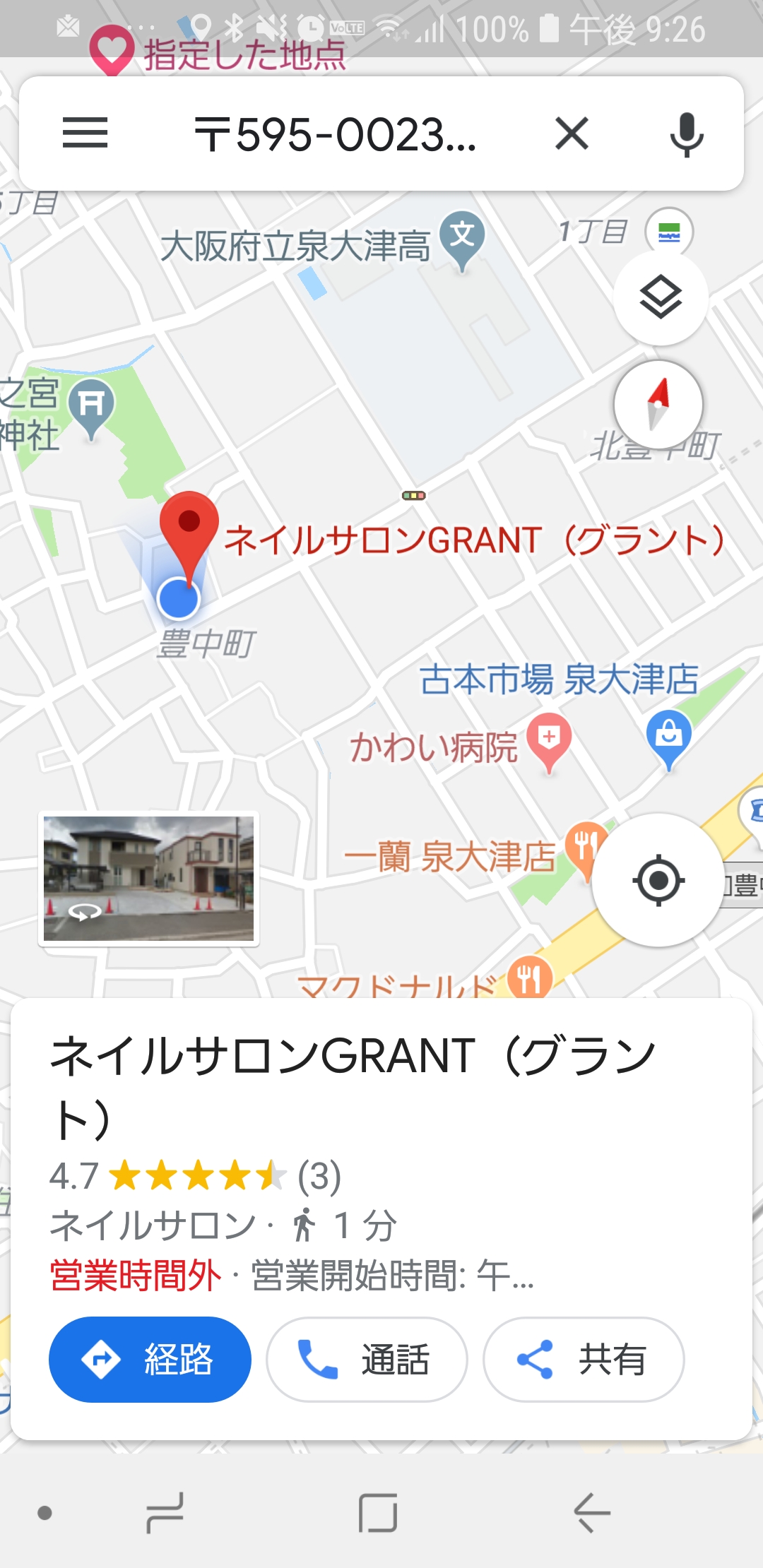Get directions with the 経路 button
Screen dimensions: 763x1568
click(150, 1359)
